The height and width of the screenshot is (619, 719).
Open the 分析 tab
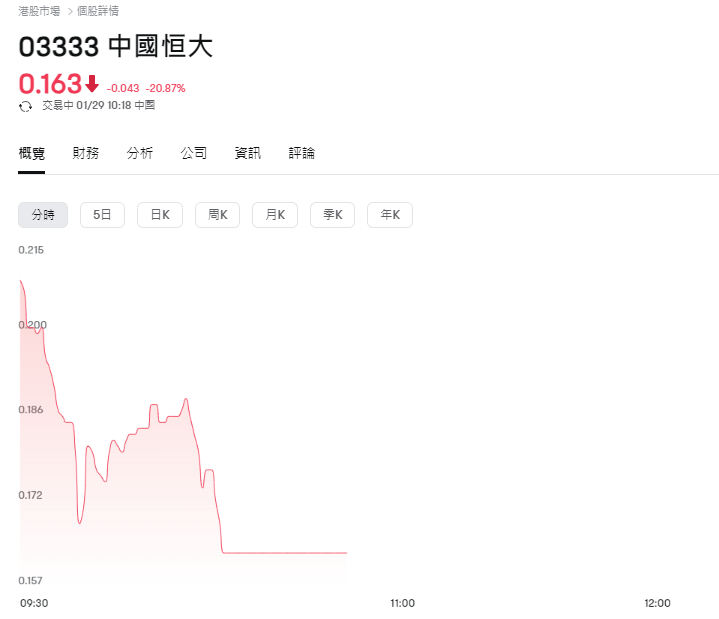click(x=140, y=153)
